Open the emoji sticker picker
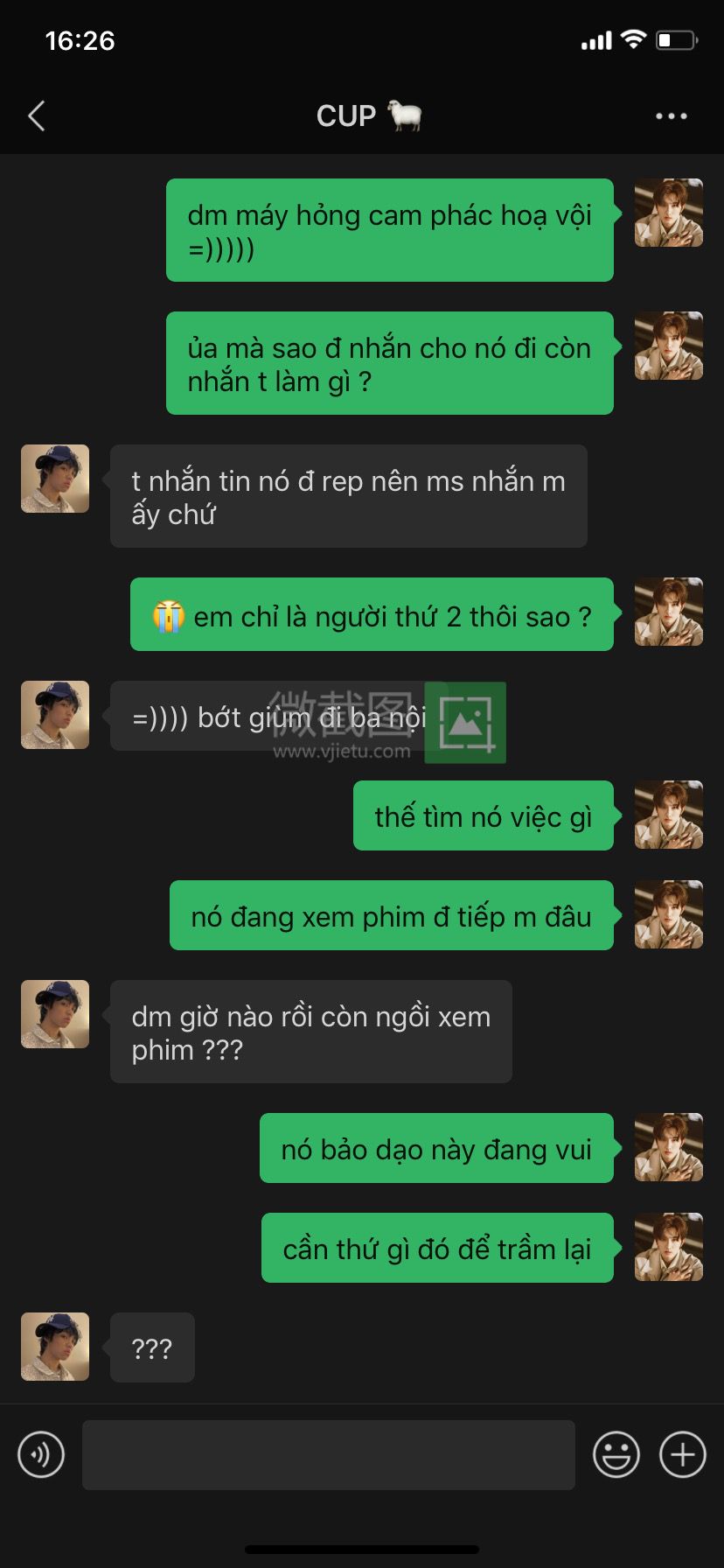 [x=616, y=1455]
